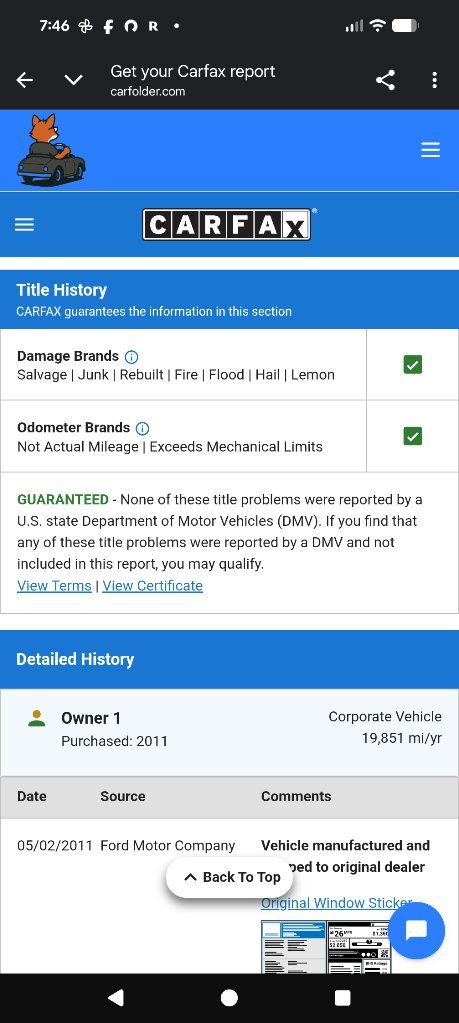Go back using the browser back arrow
This screenshot has height=1023, width=459.
coord(25,80)
